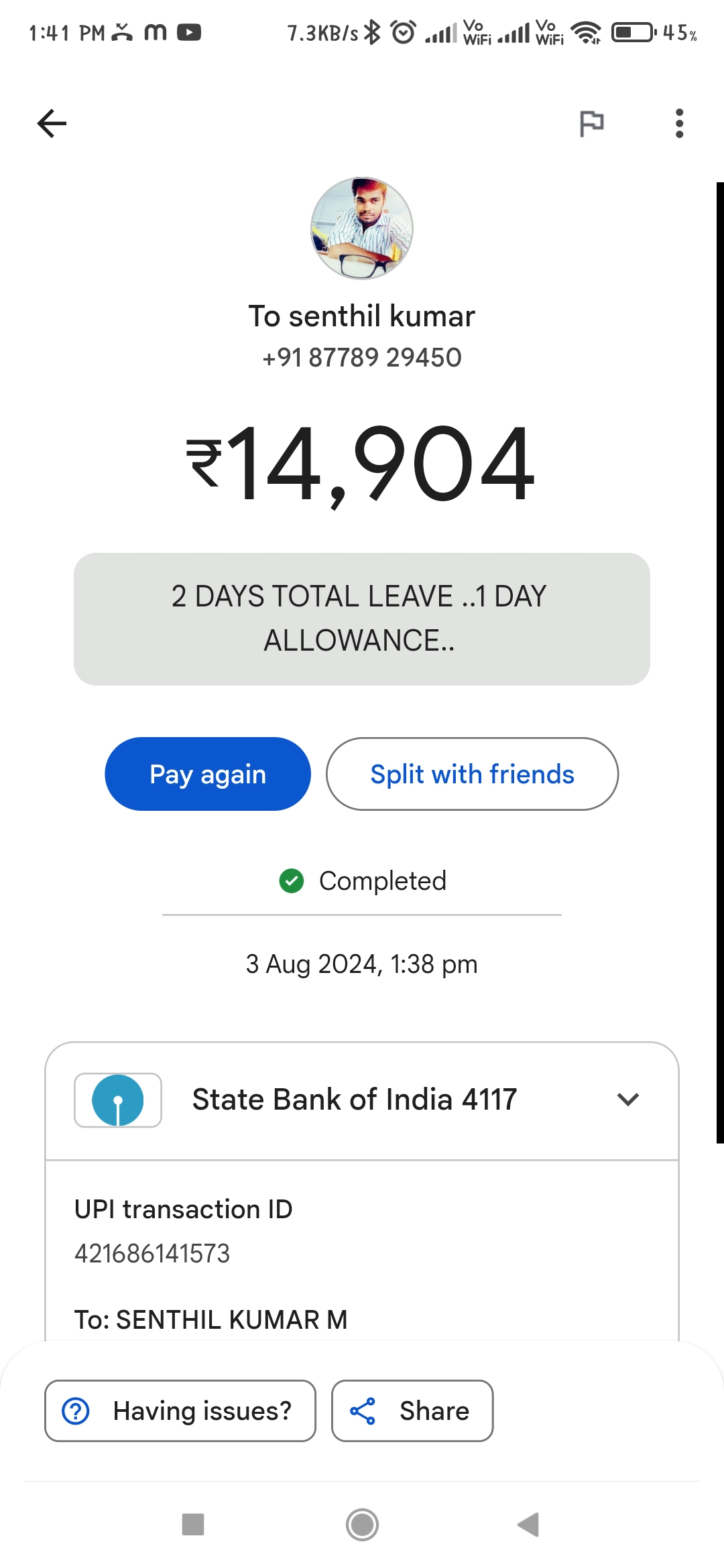Select Split with friends
This screenshot has width=724, height=1568.
point(472,774)
